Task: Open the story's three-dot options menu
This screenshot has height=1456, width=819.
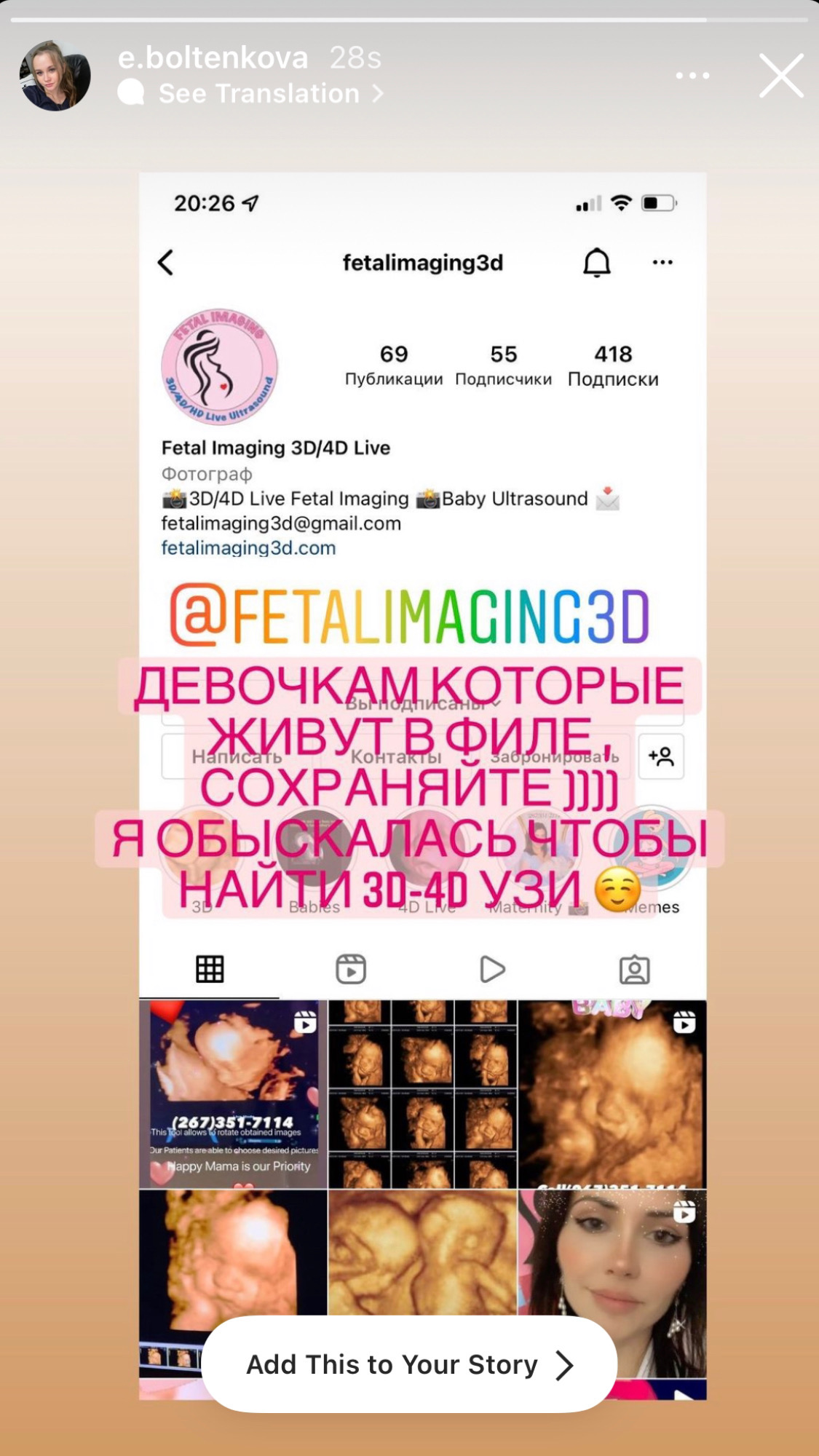Action: [x=692, y=75]
